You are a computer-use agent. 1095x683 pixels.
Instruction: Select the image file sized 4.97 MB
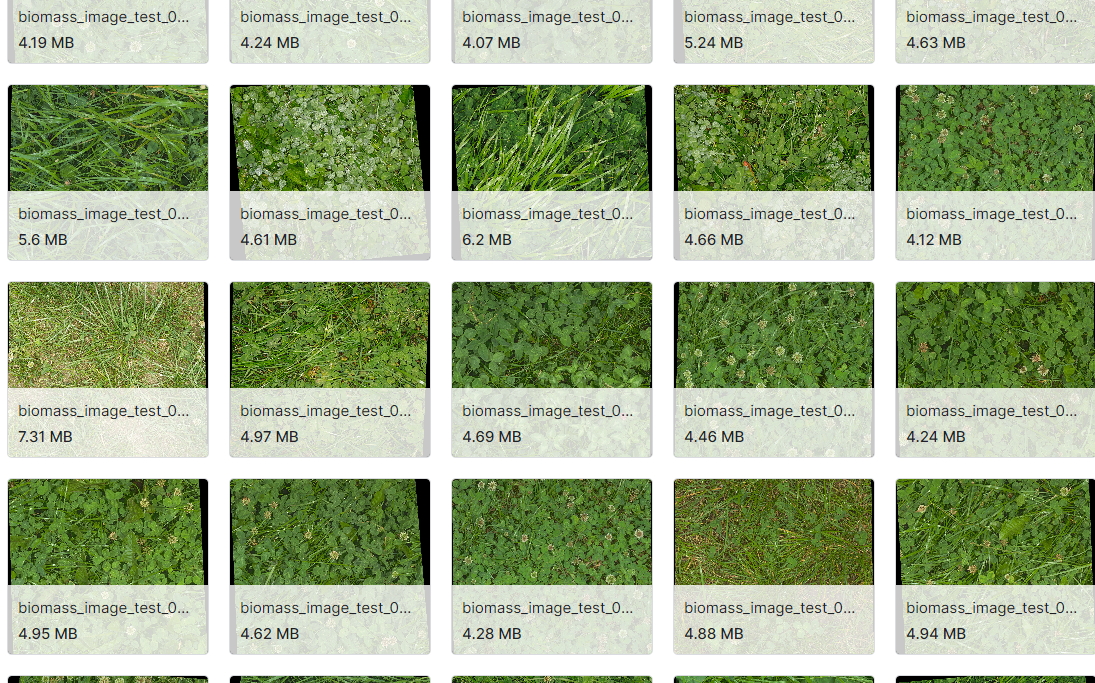(x=330, y=337)
